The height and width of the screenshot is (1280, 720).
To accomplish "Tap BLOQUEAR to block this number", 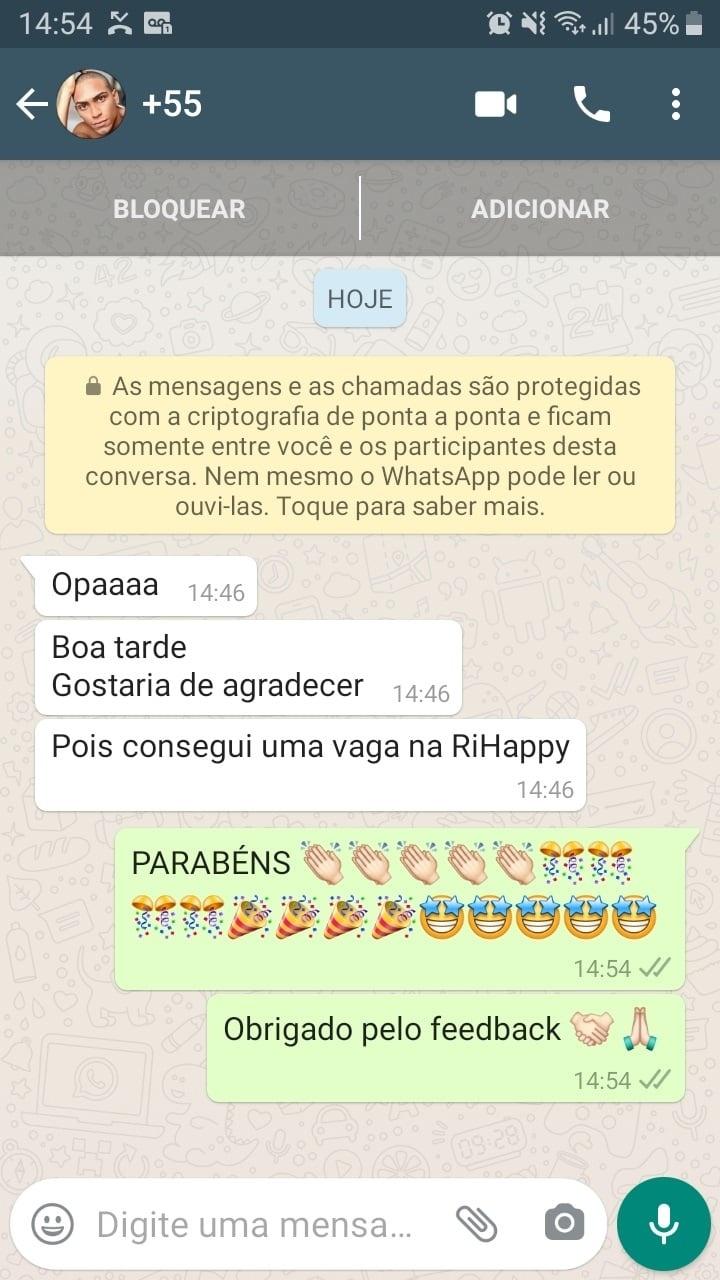I will point(179,208).
